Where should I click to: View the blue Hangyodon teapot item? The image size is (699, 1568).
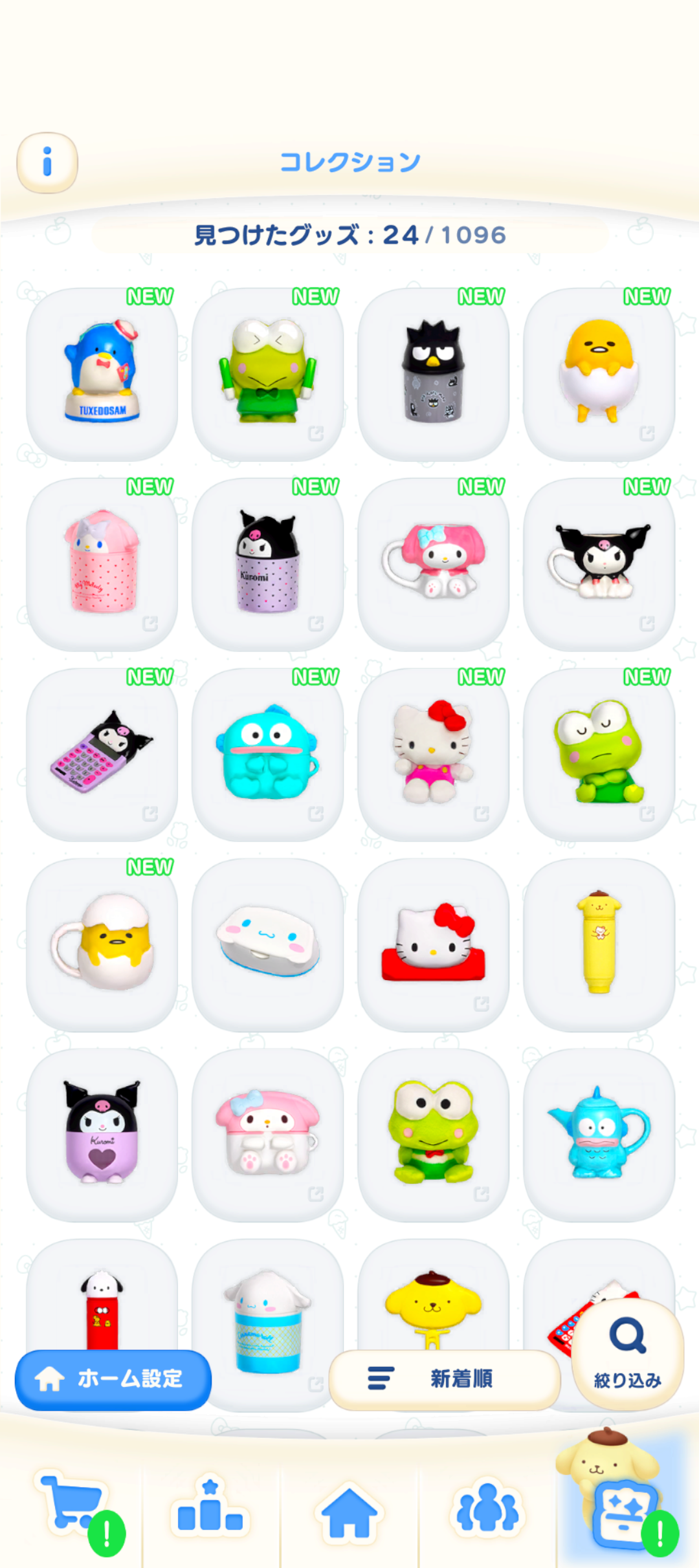click(x=599, y=1135)
